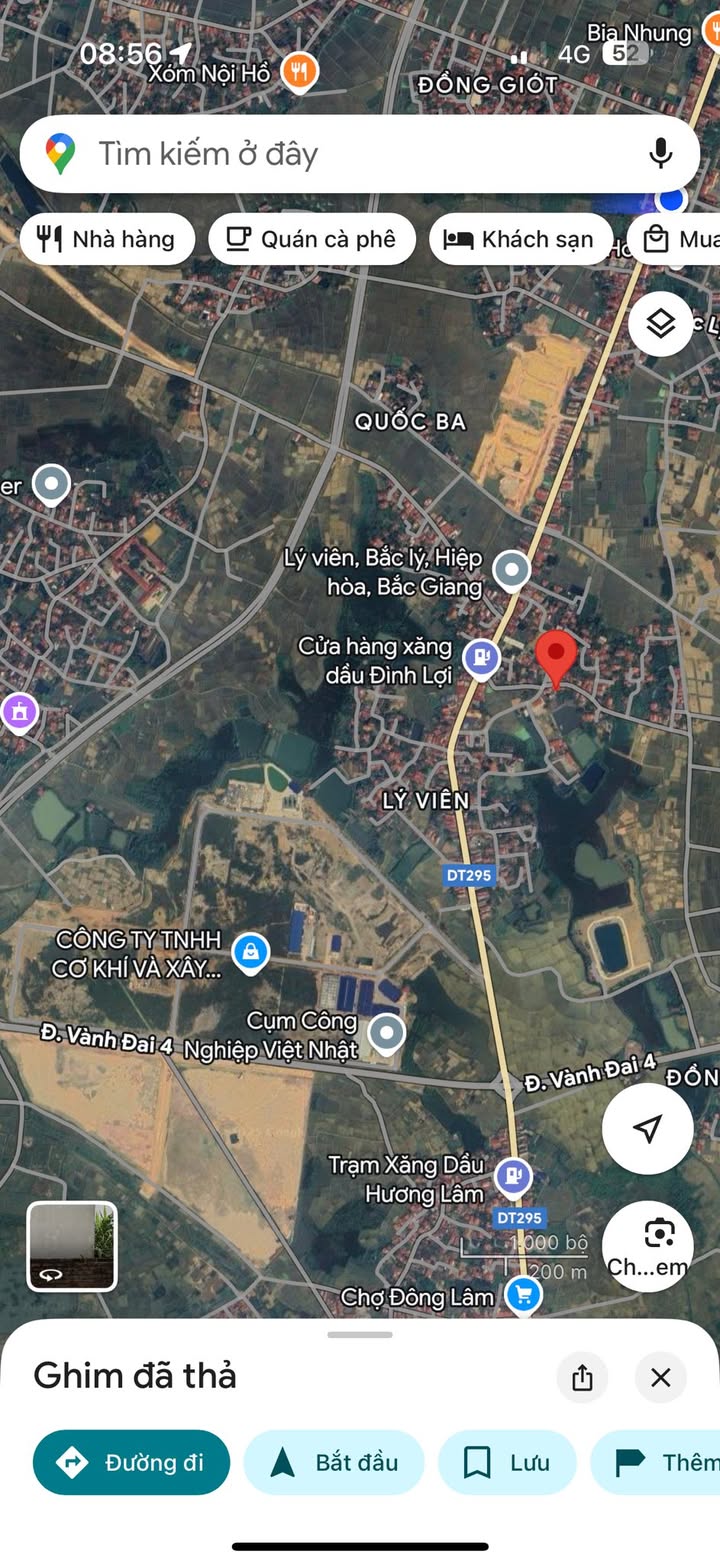This screenshot has width=720, height=1564.
Task: Open the Street View thumbnail
Action: pos(72,1246)
